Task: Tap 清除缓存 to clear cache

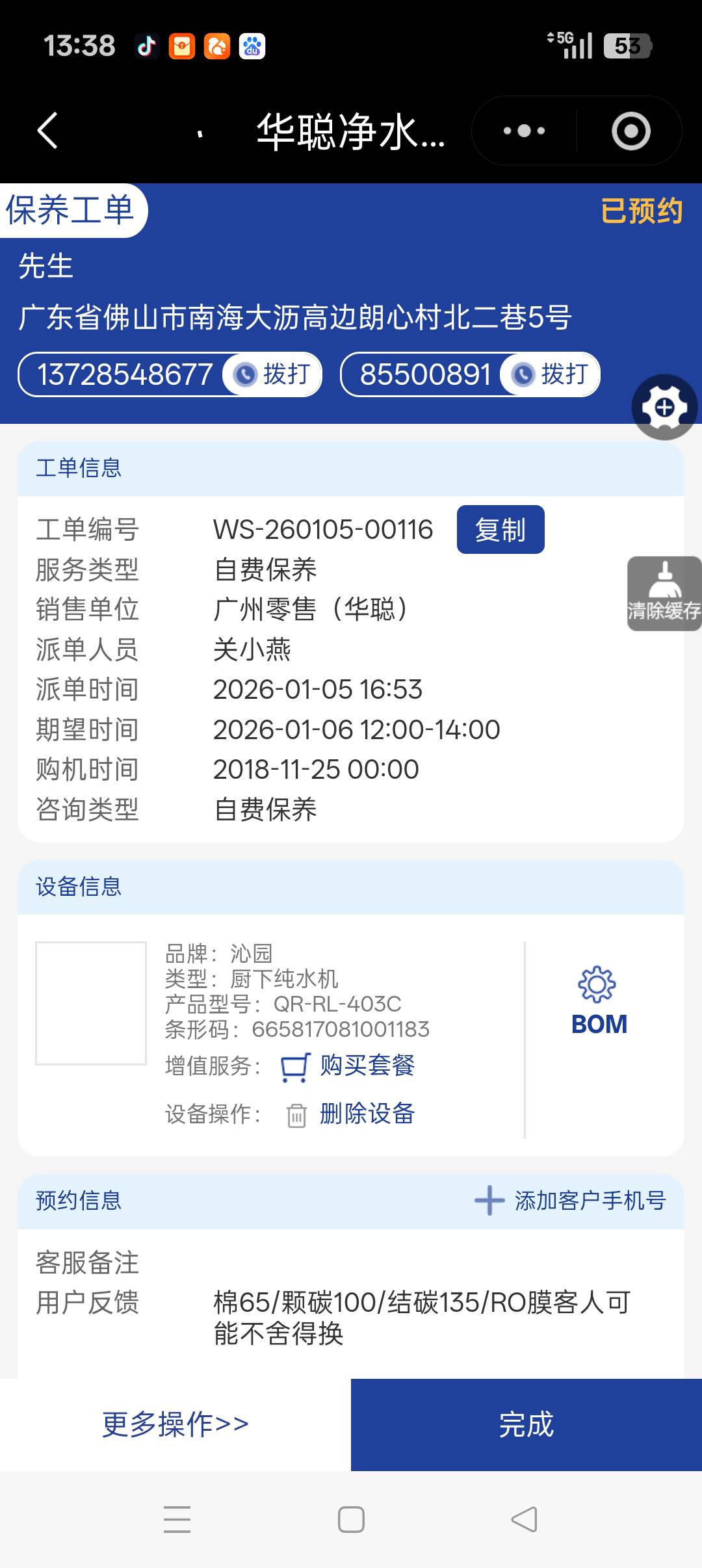Action: click(664, 594)
